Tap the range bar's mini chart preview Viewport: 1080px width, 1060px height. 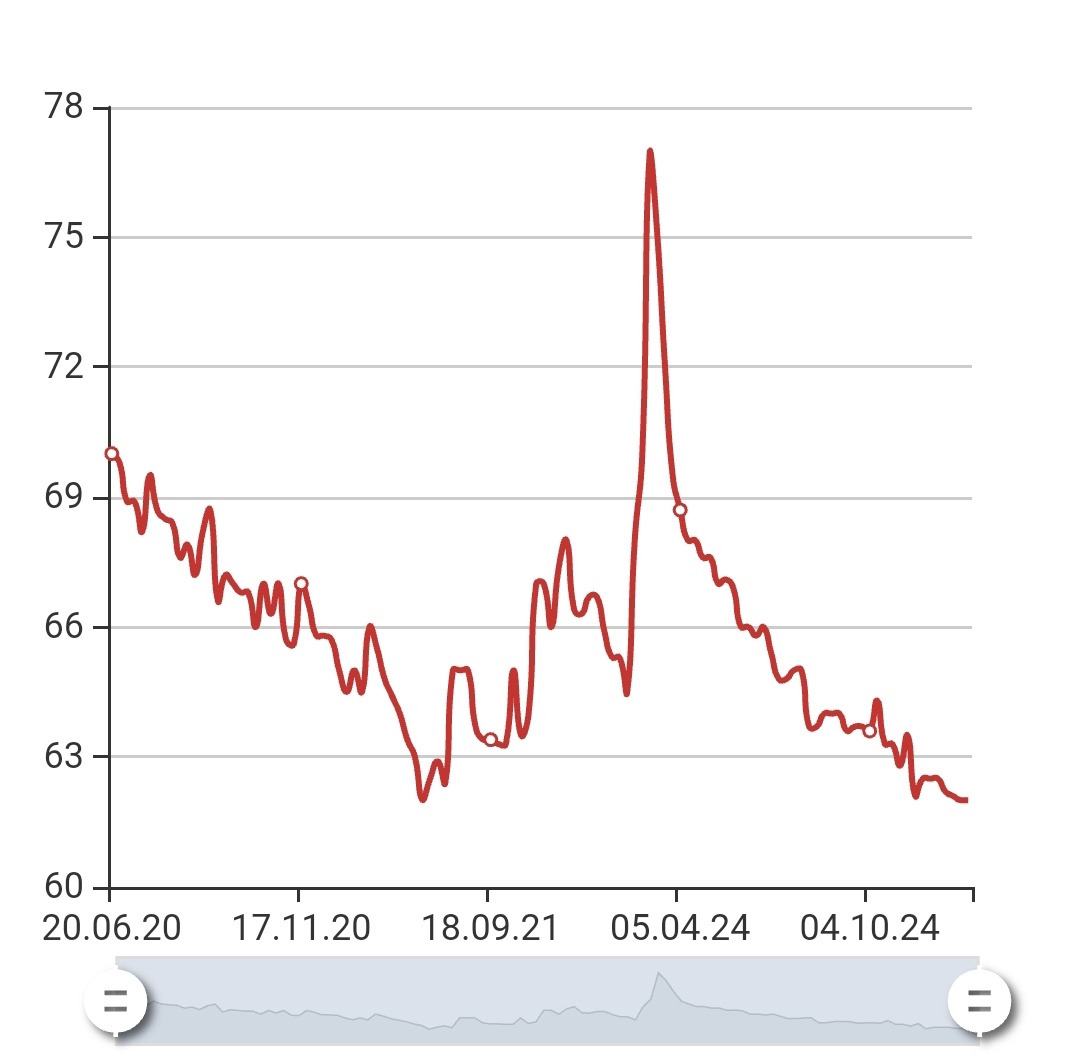click(547, 1002)
